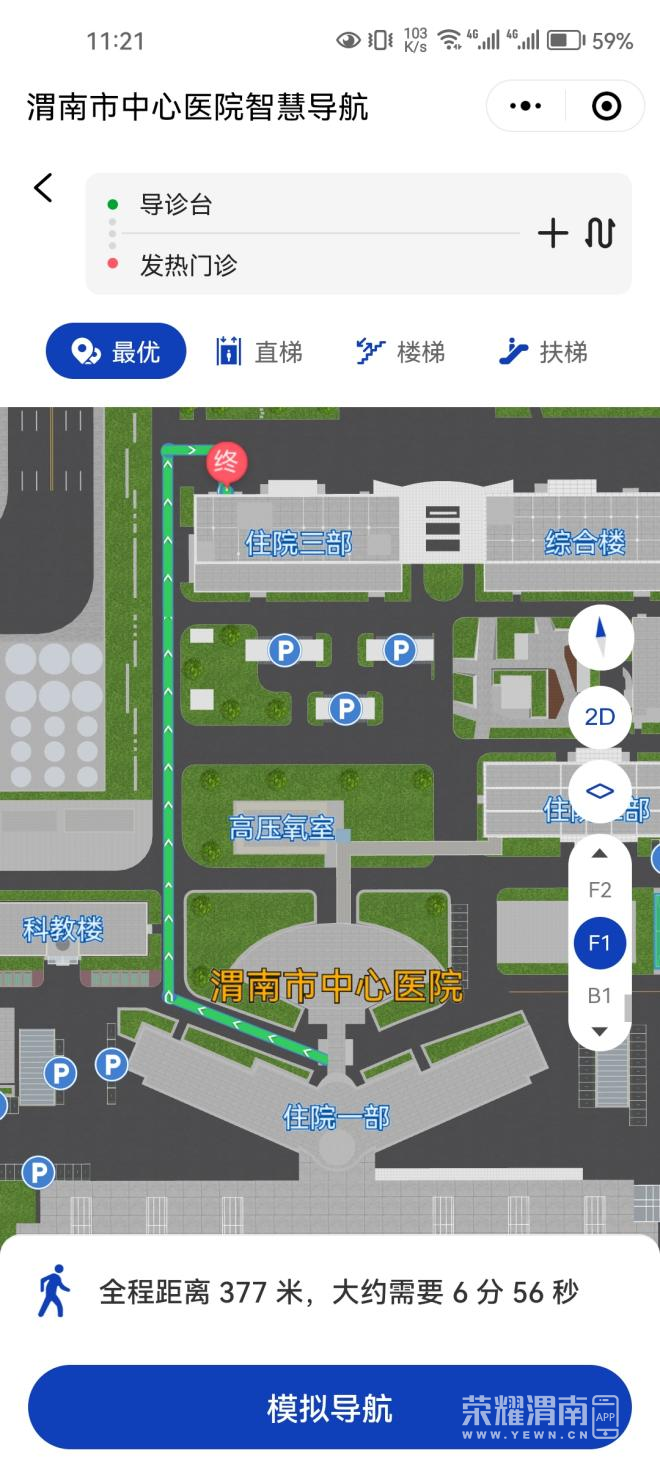Tap the floor layers icon
This screenshot has height=1467, width=660.
[x=600, y=791]
